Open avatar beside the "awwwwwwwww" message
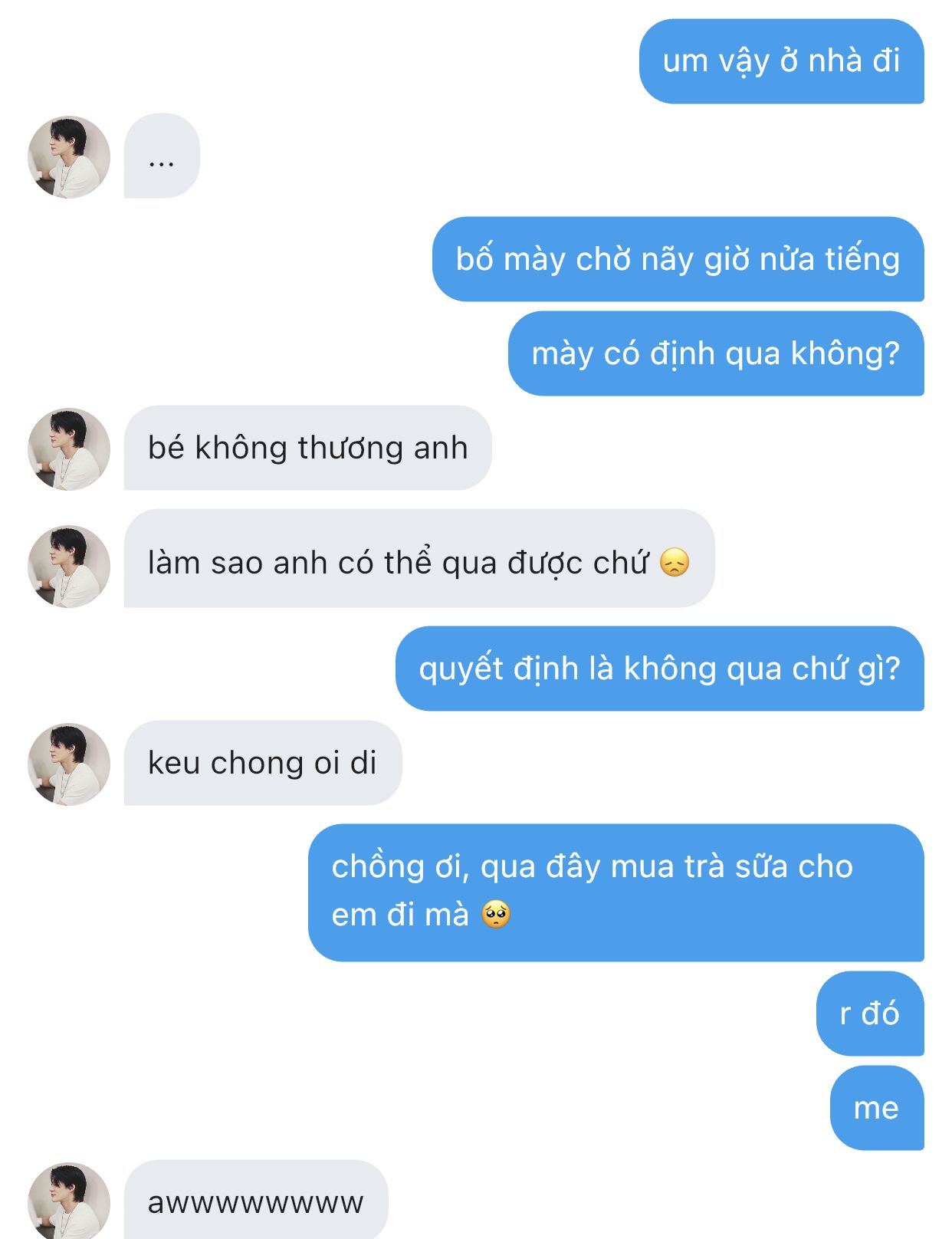952x1239 pixels. [69, 1201]
